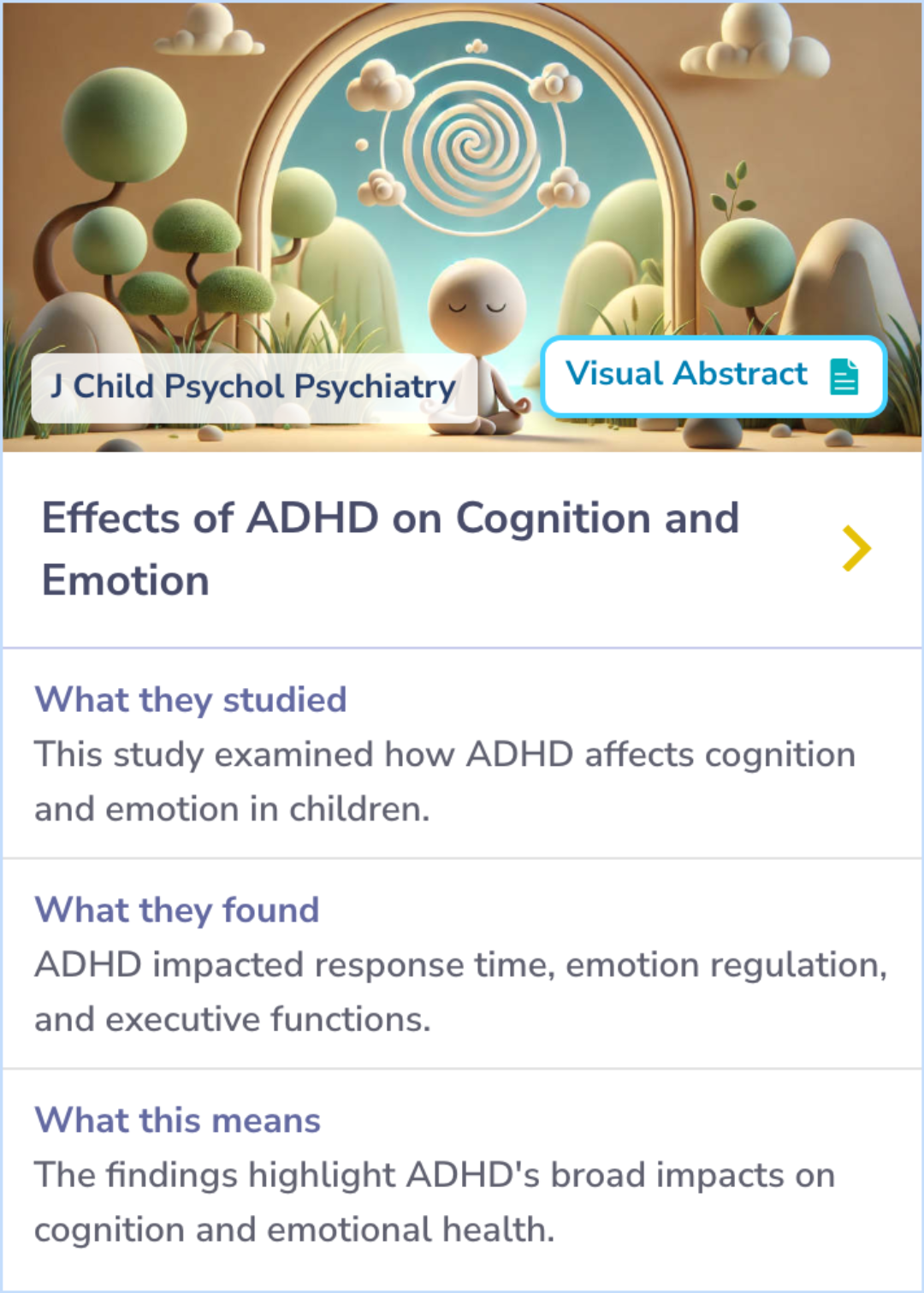Viewport: 924px width, 1293px height.
Task: Click the document icon beside Visual Abstract
Action: click(x=843, y=375)
